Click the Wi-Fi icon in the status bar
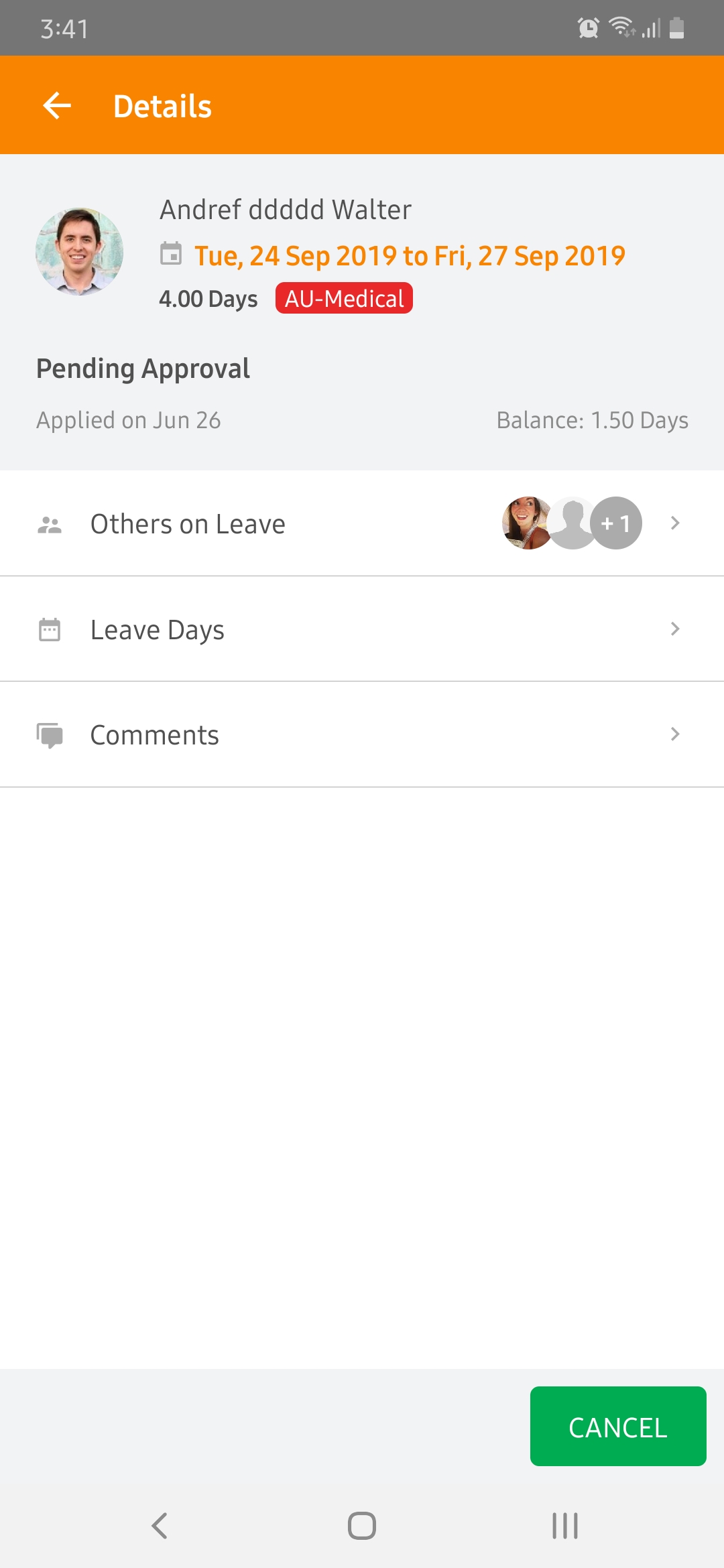This screenshot has height=1568, width=724. coord(620,27)
